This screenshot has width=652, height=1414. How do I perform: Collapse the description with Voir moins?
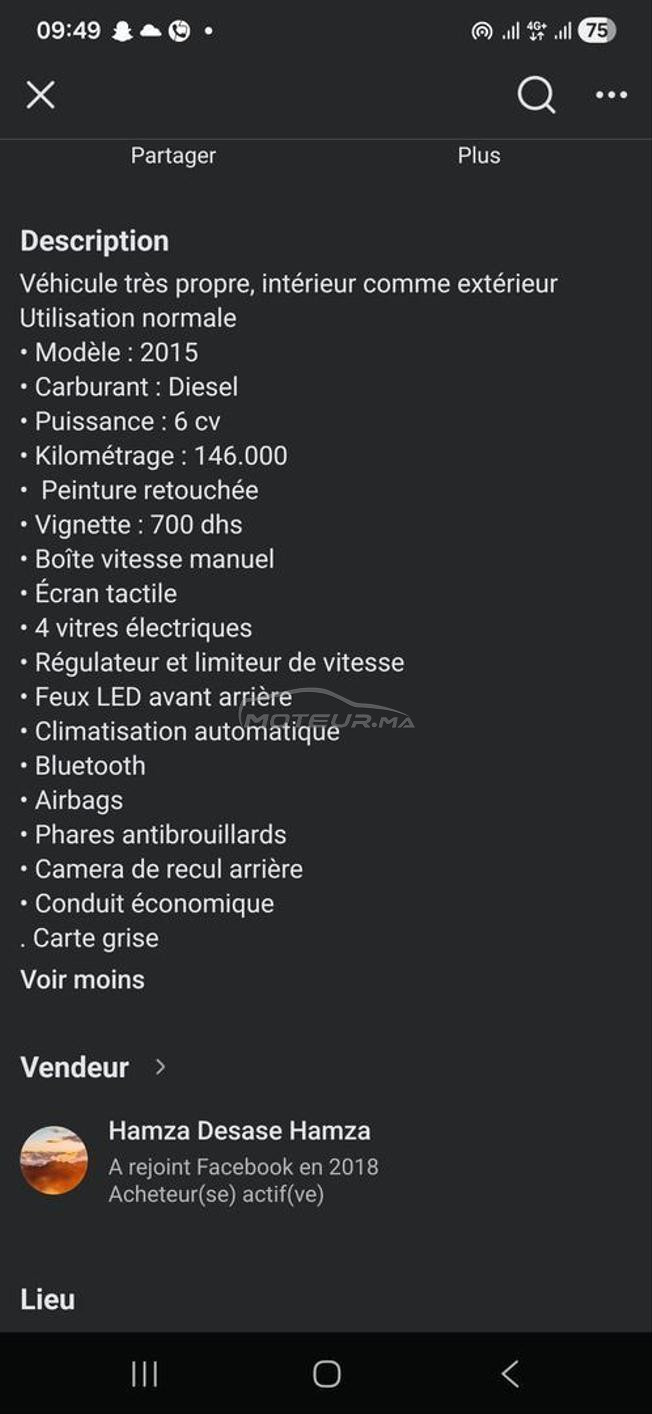click(82, 979)
